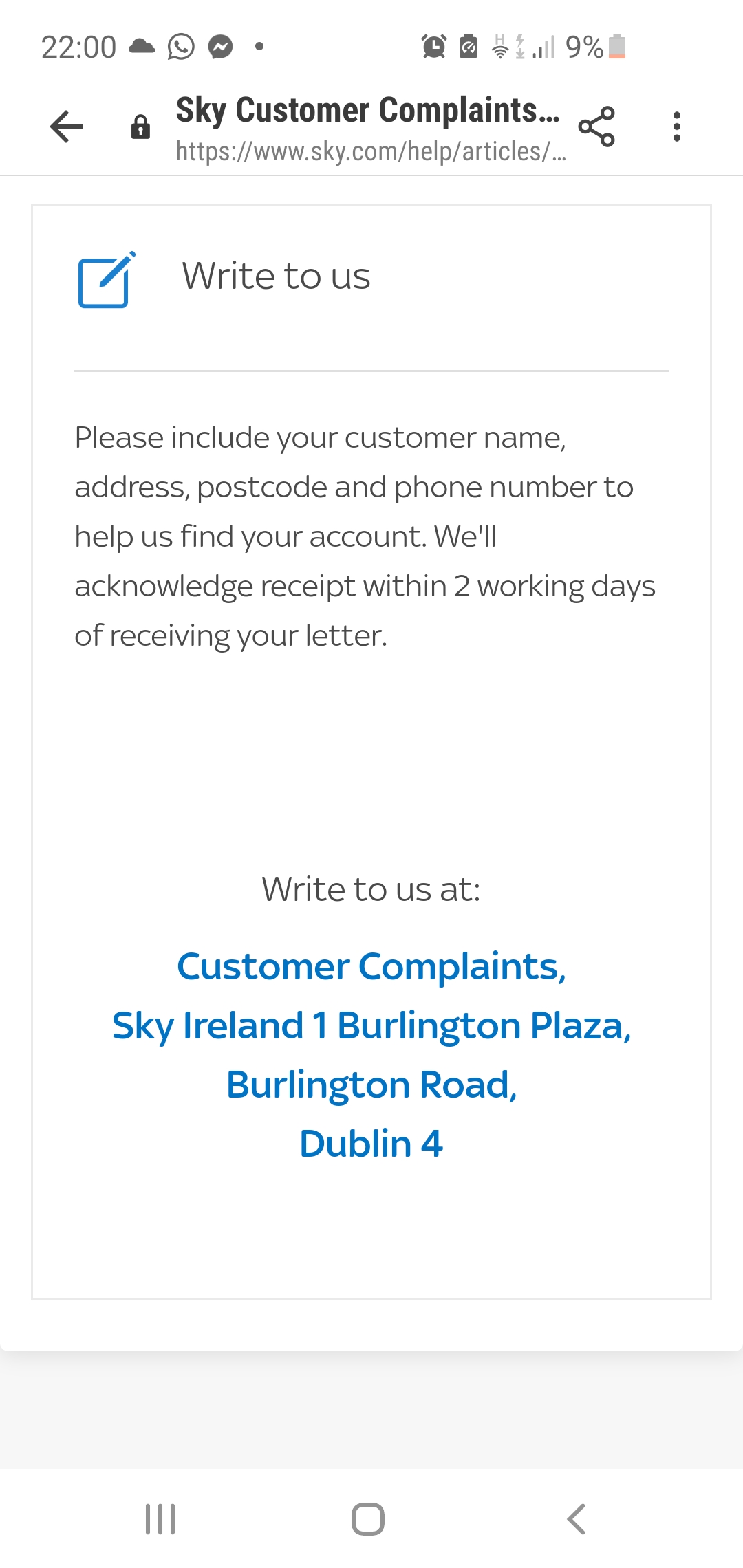
Task: Tap the back arrow in the navigation bar
Action: pyautogui.click(x=575, y=1520)
